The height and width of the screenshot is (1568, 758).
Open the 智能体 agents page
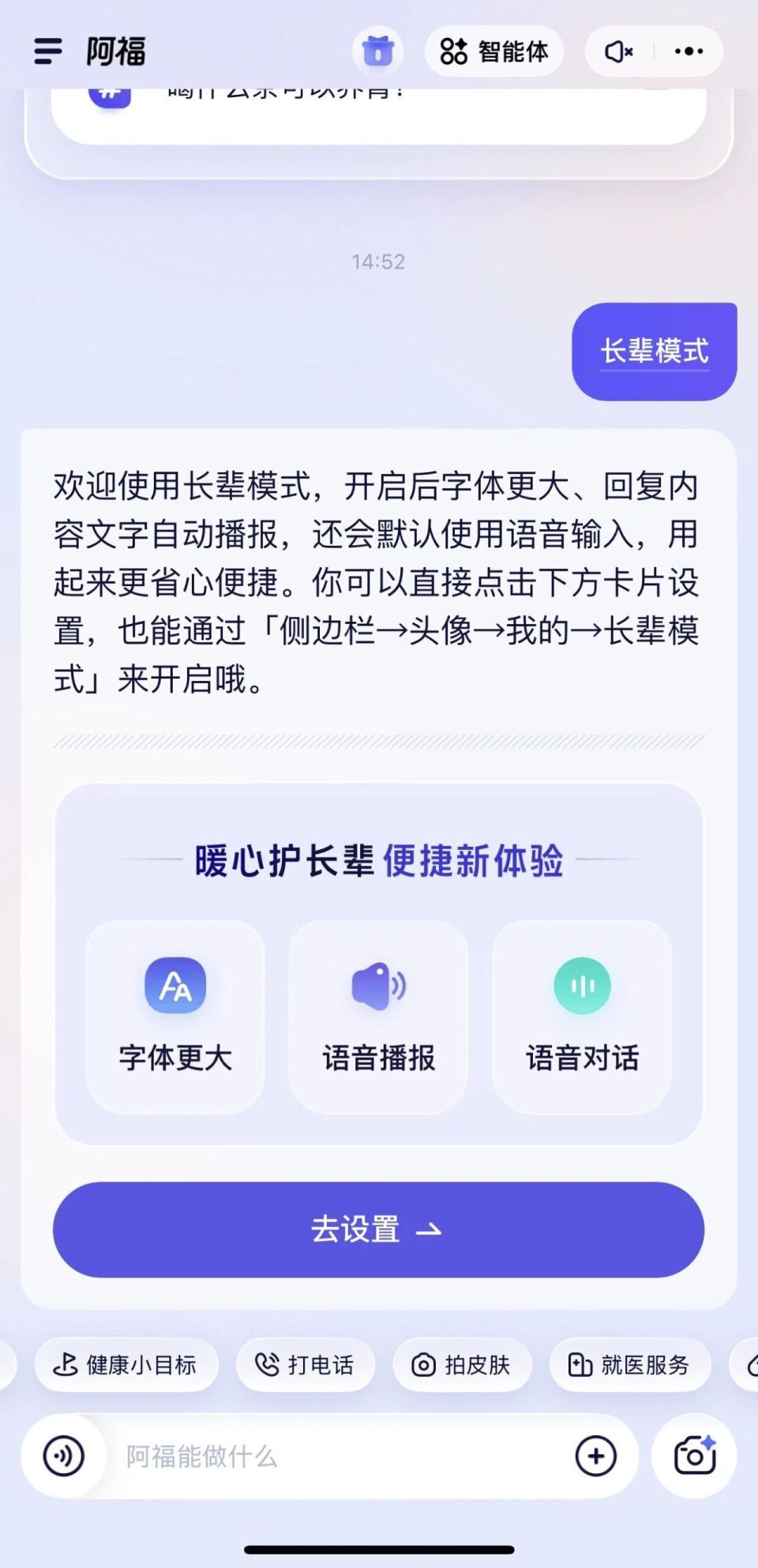click(x=494, y=51)
